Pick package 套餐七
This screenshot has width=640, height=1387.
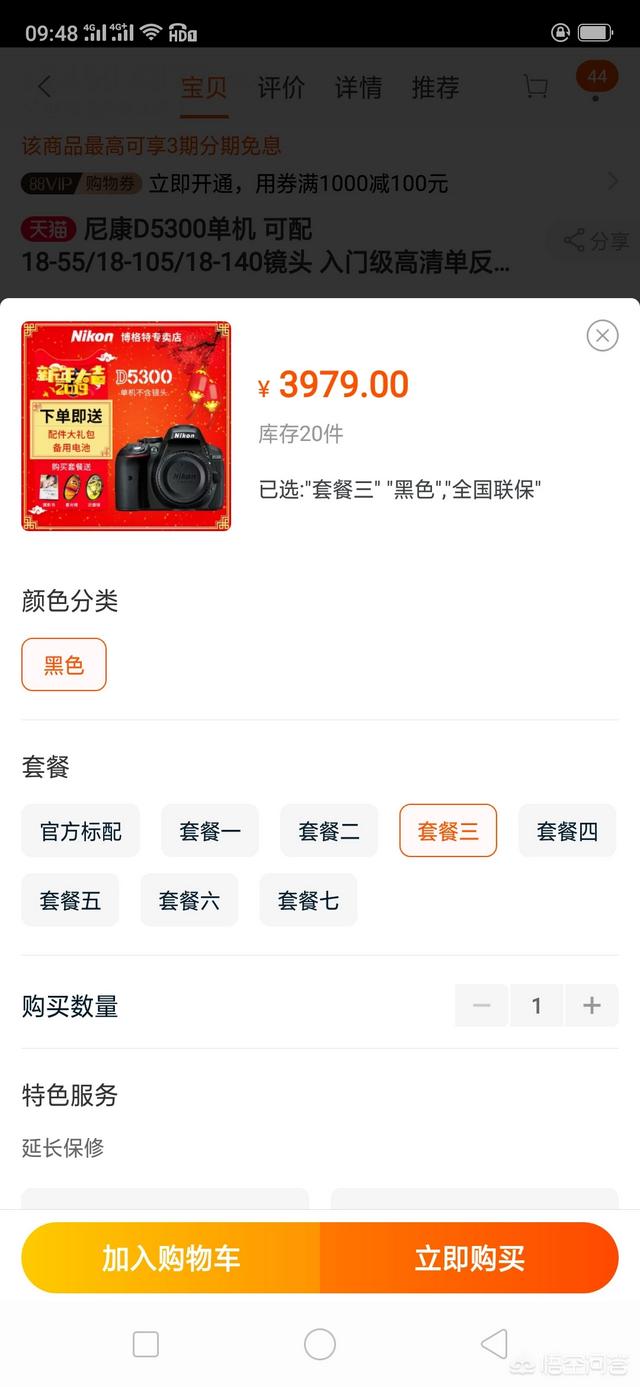point(308,900)
